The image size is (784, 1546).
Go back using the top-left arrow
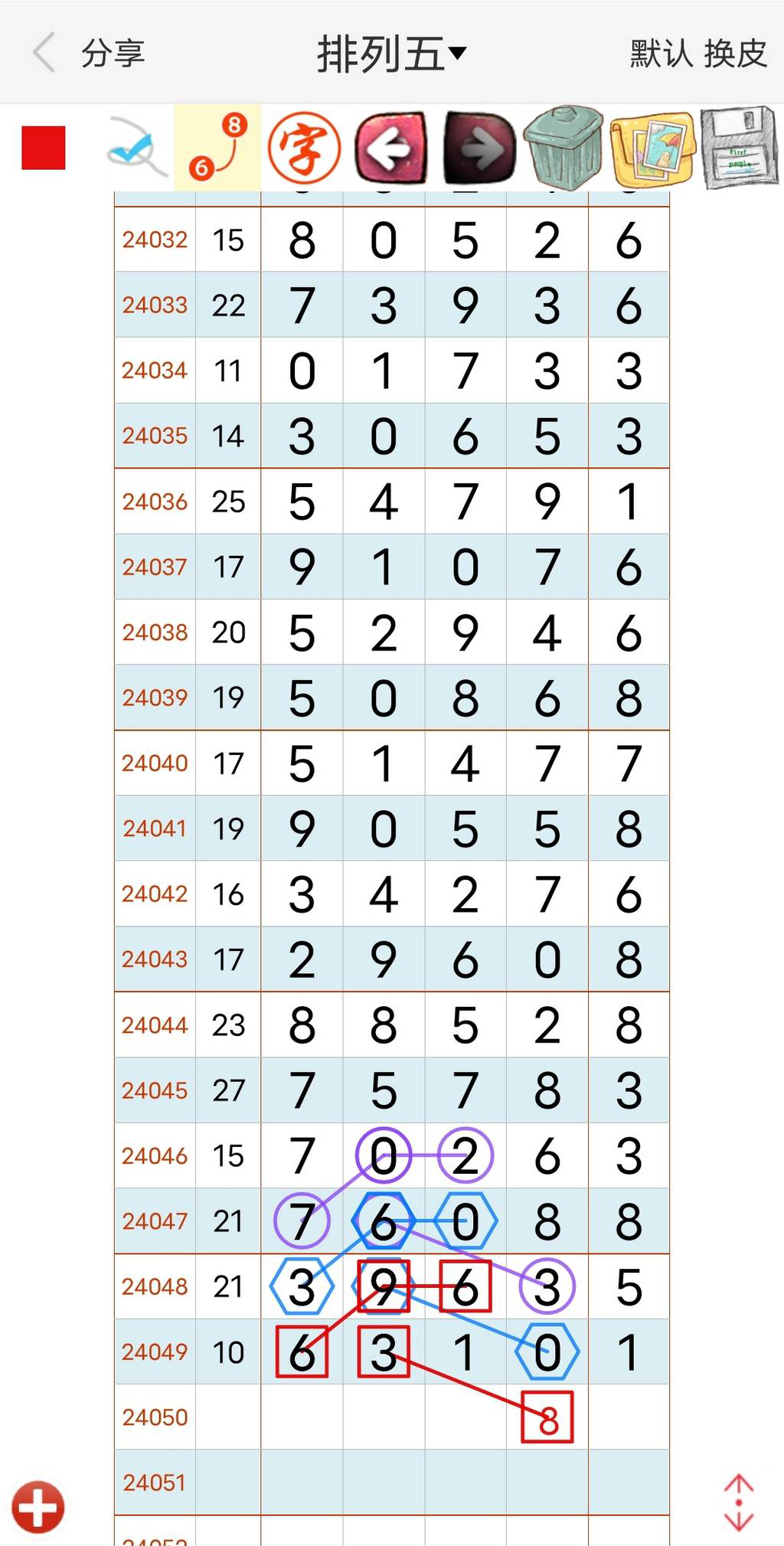44,53
